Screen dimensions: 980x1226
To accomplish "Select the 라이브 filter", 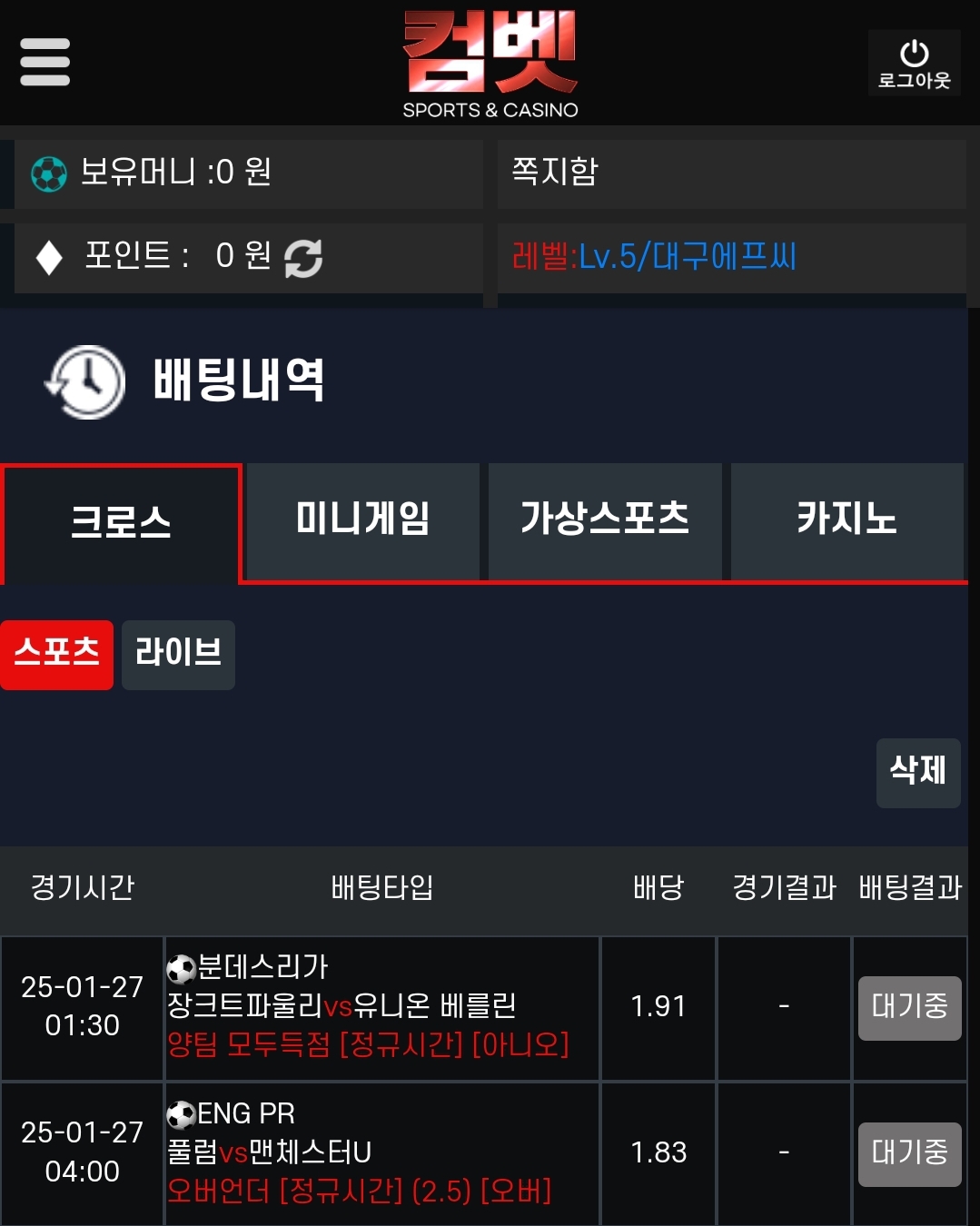I will coord(178,654).
